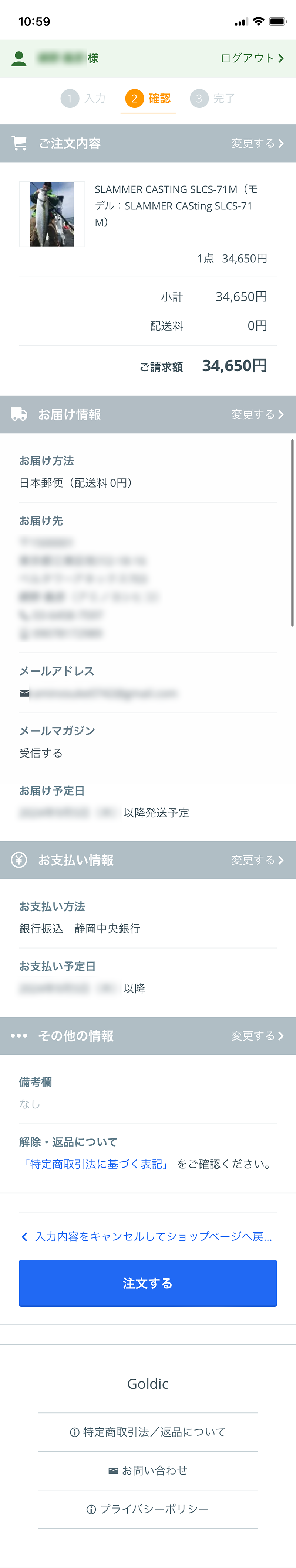Open the SLAMMER CASTING product image
The image size is (296, 1568).
point(53,214)
